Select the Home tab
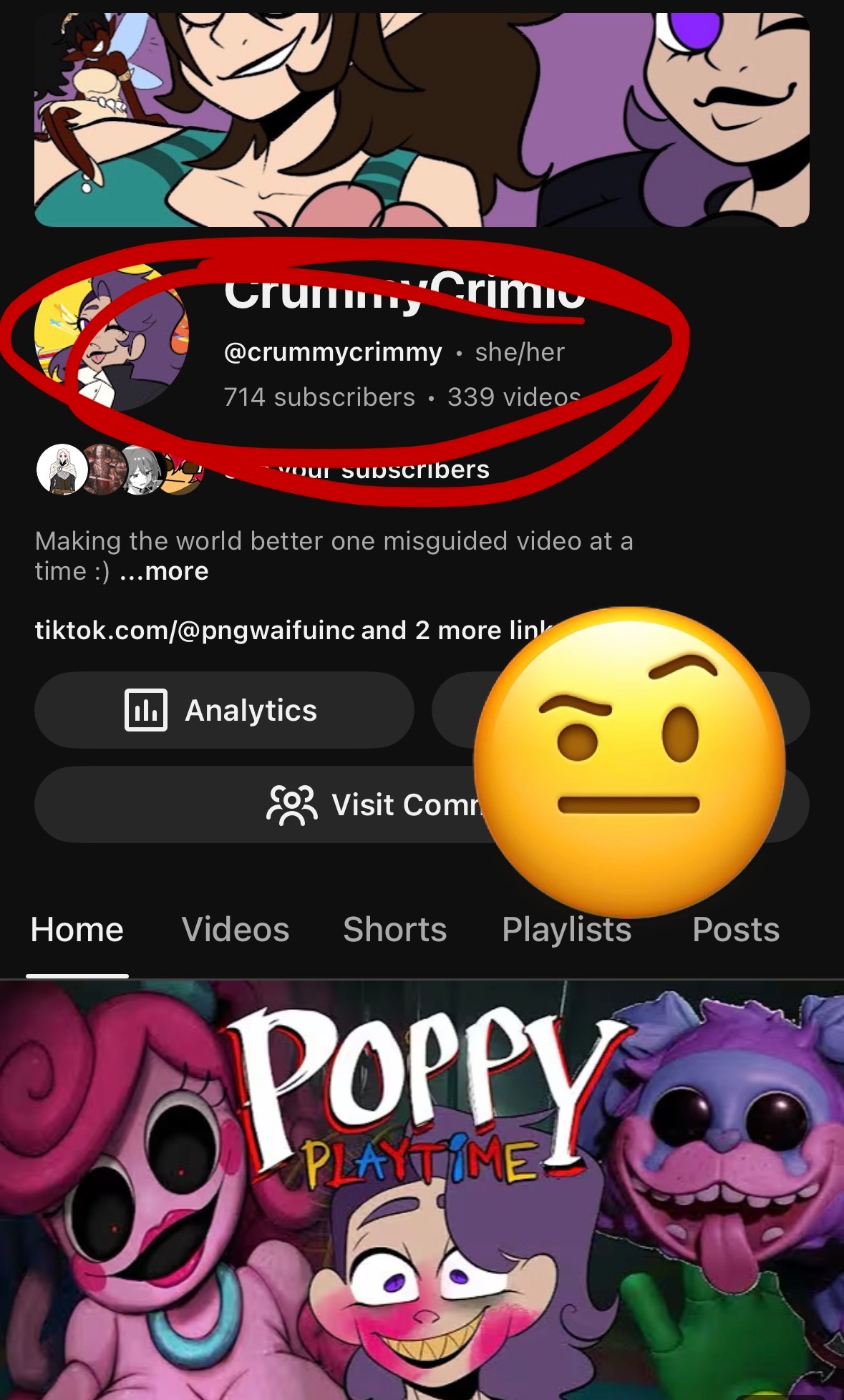 pos(77,930)
